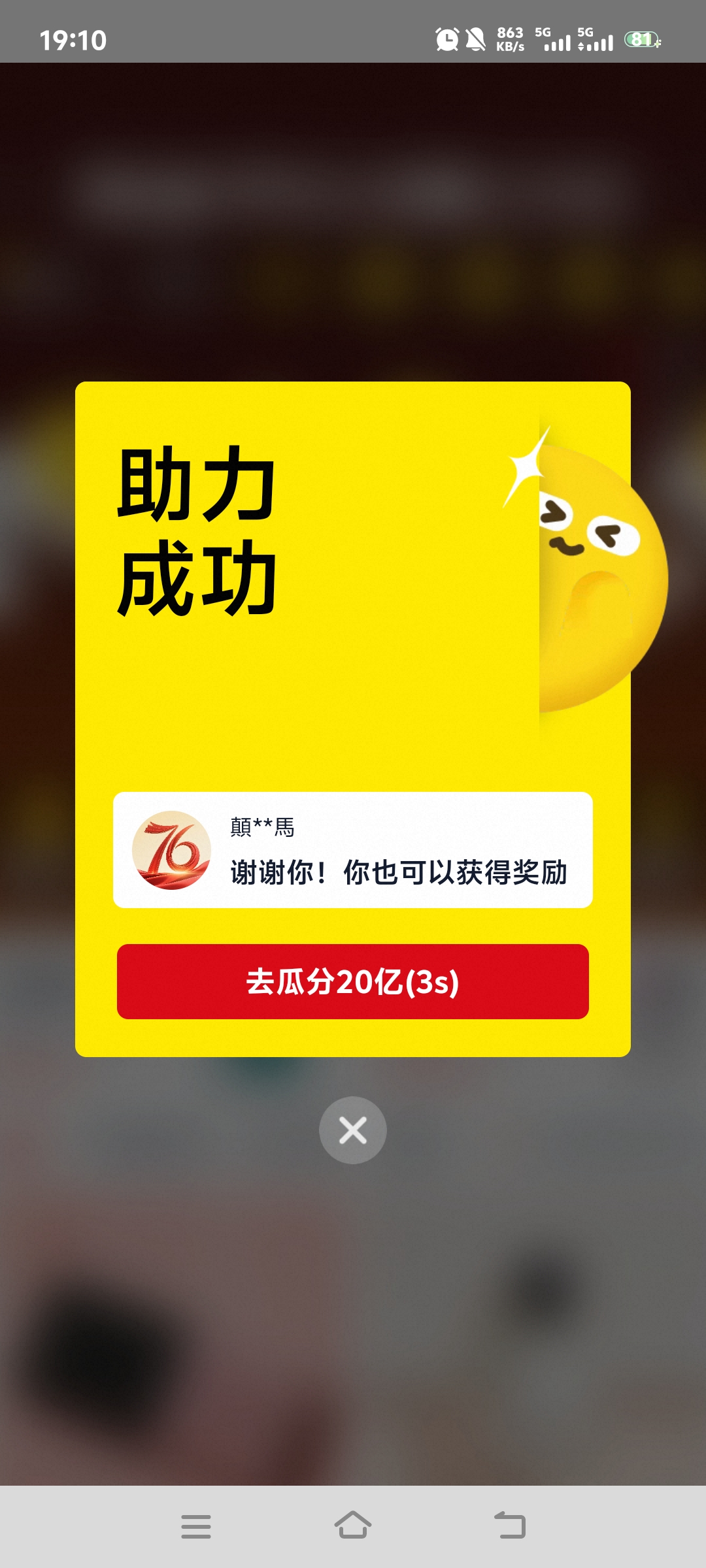Tap the red 去瓜分20亿 button
The image size is (706, 1568).
(x=353, y=981)
